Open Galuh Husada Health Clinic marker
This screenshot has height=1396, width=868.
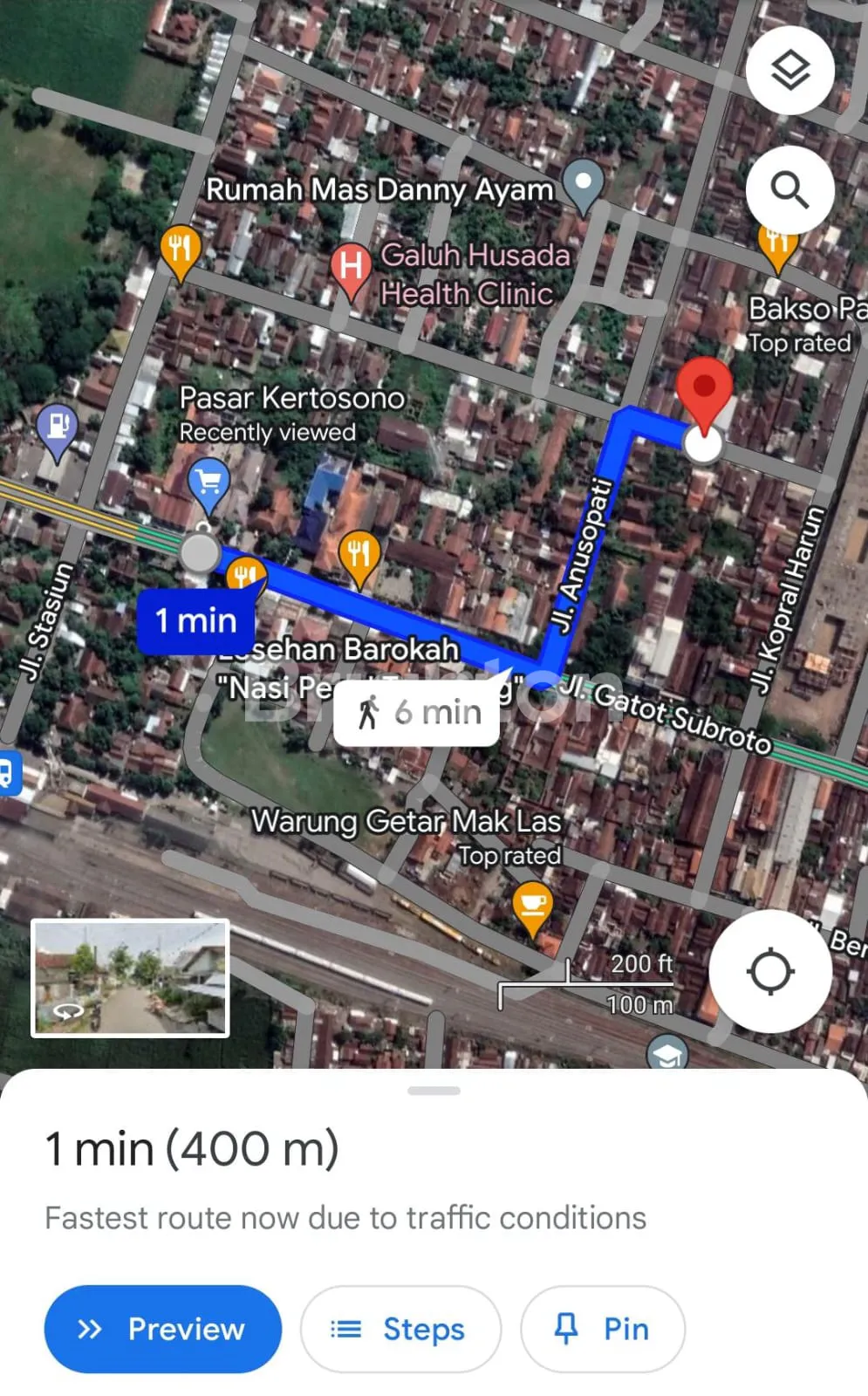click(351, 267)
